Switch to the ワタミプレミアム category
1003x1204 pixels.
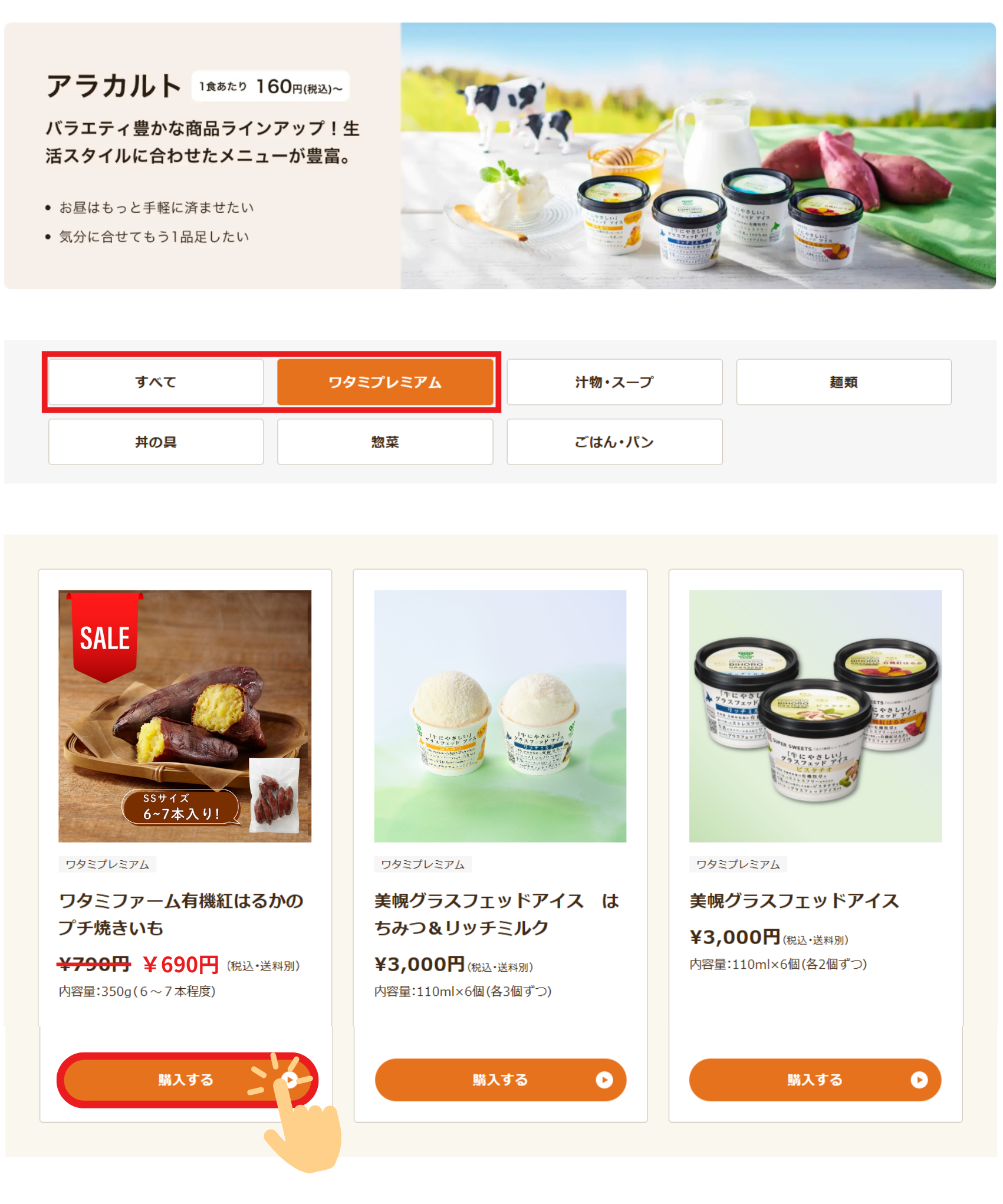coord(384,382)
